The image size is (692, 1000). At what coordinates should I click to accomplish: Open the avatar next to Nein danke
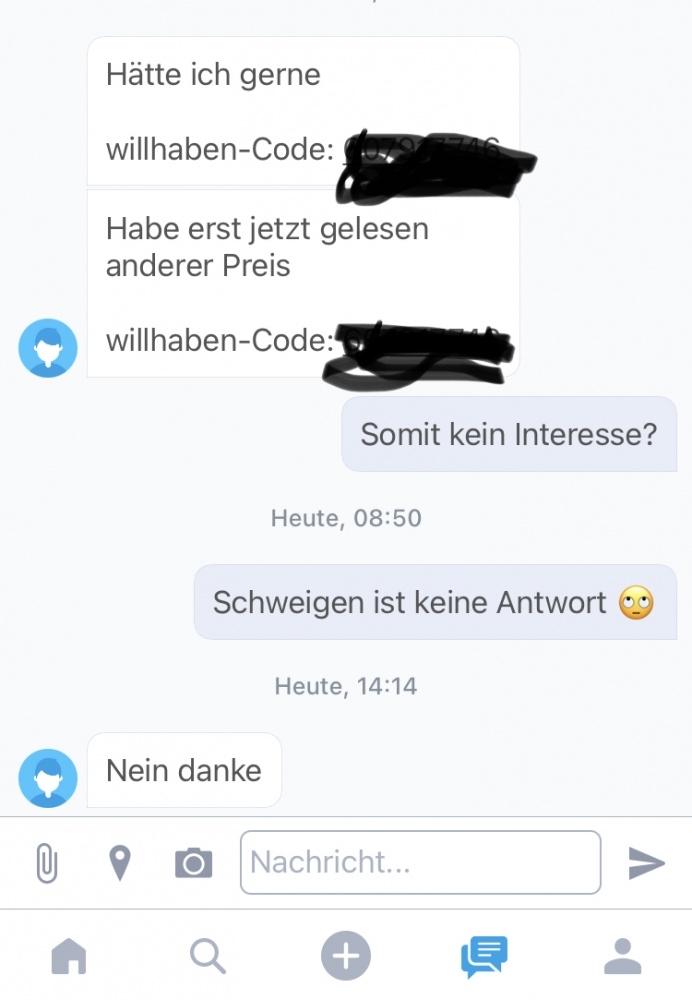click(x=48, y=777)
